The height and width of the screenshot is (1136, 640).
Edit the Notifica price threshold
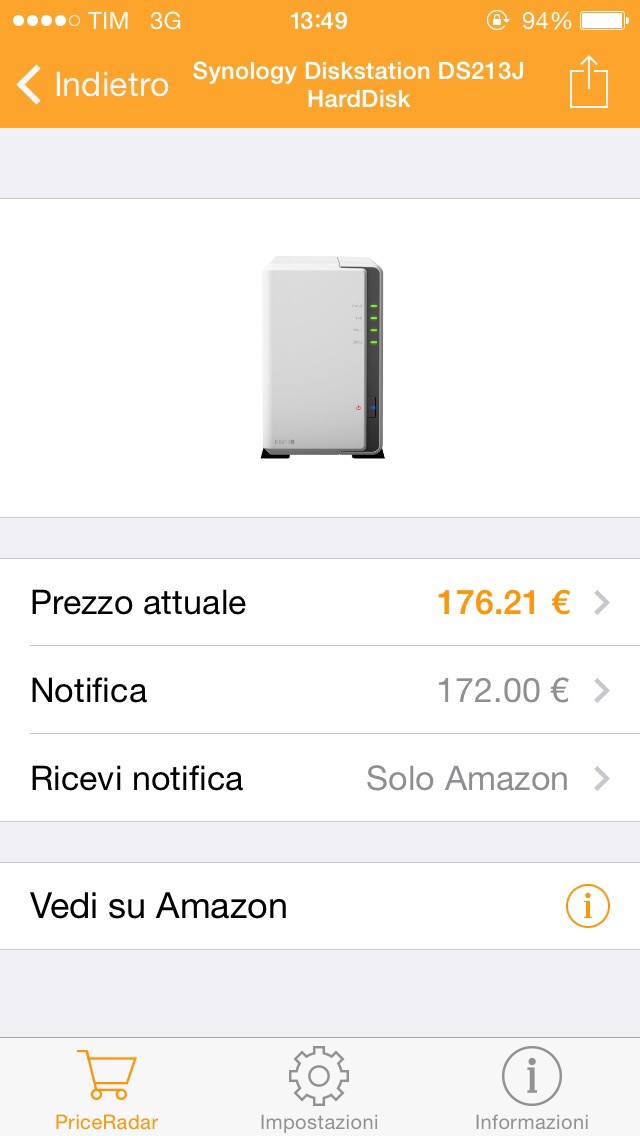320,690
